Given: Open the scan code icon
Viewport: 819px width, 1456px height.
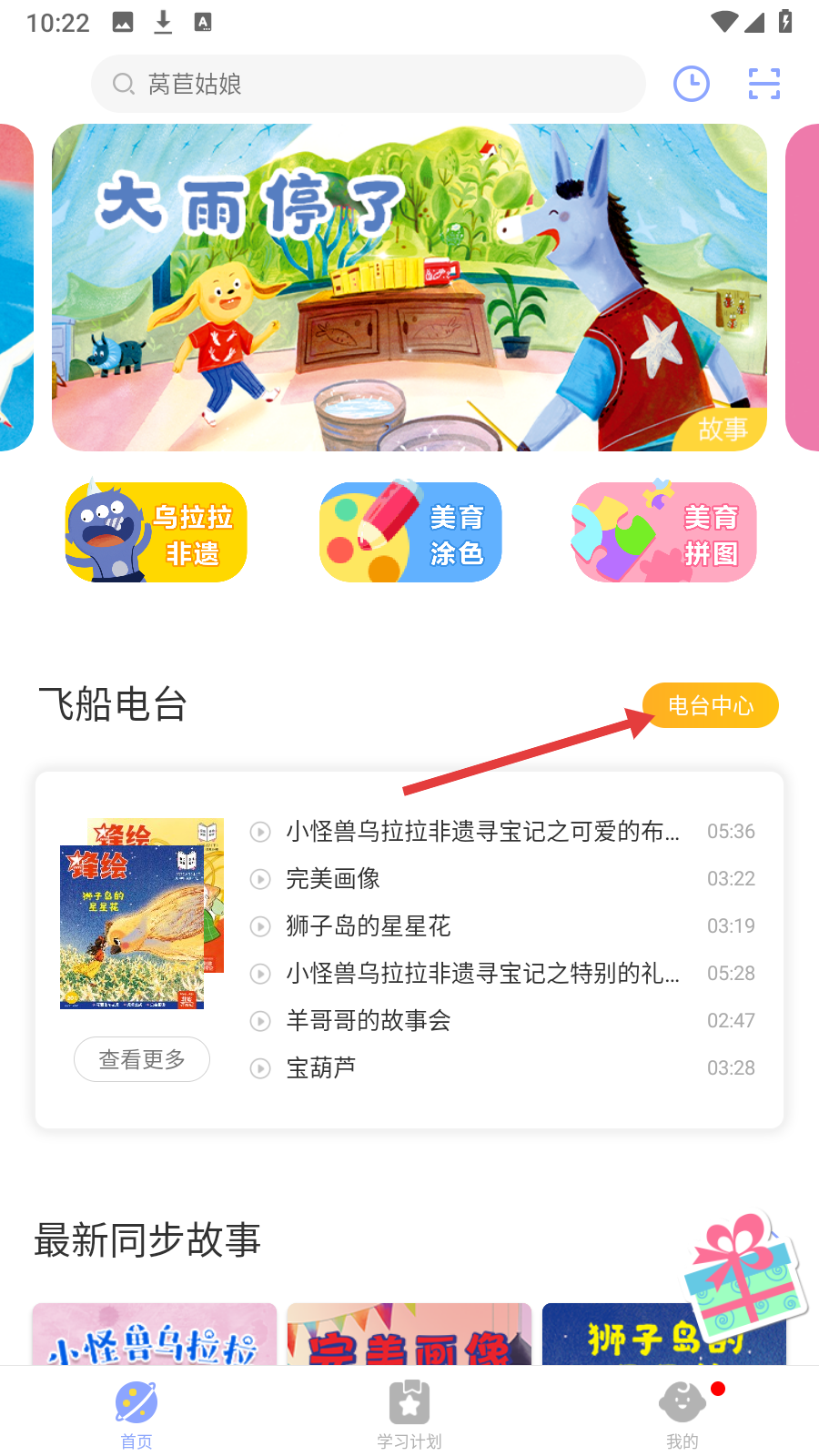Looking at the screenshot, I should (x=764, y=84).
